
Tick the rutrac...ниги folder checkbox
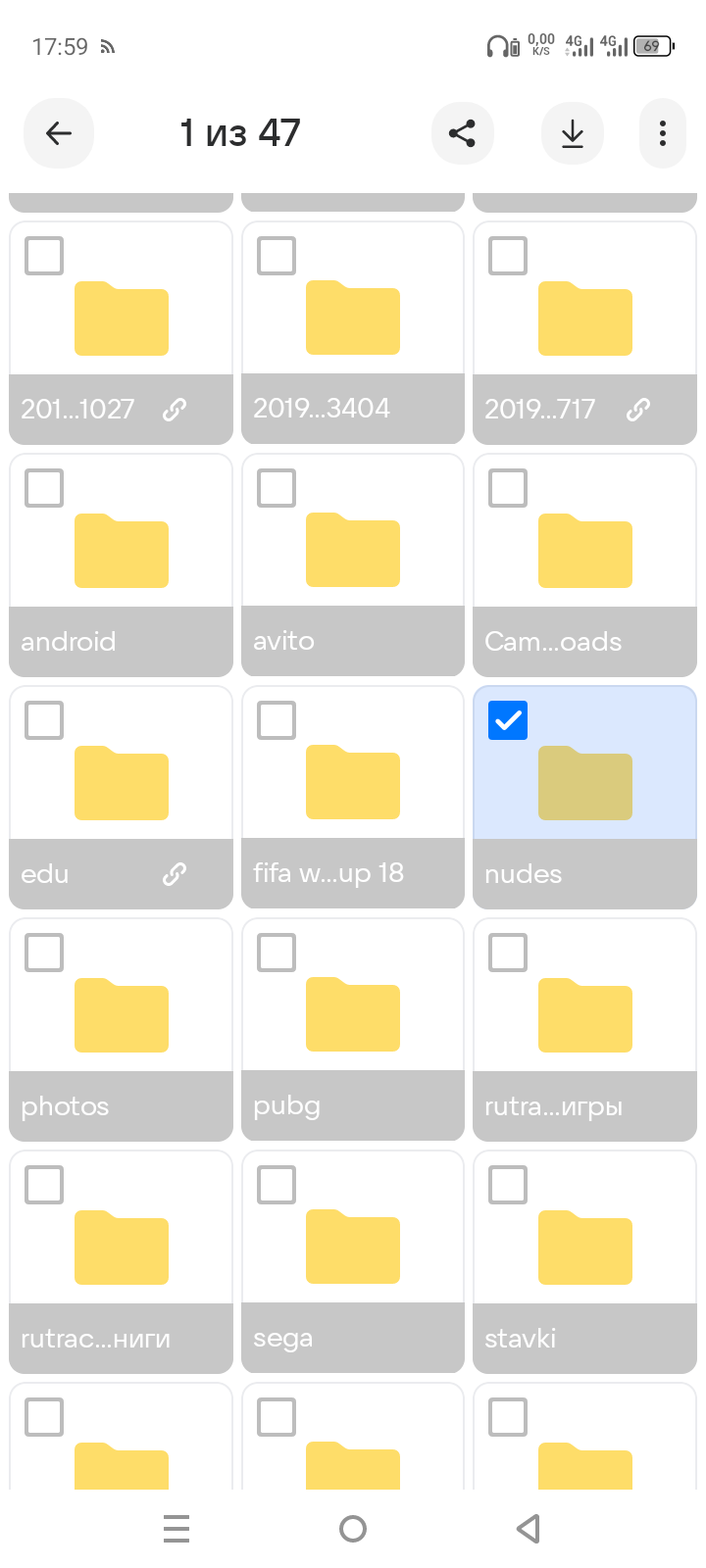coord(44,1185)
